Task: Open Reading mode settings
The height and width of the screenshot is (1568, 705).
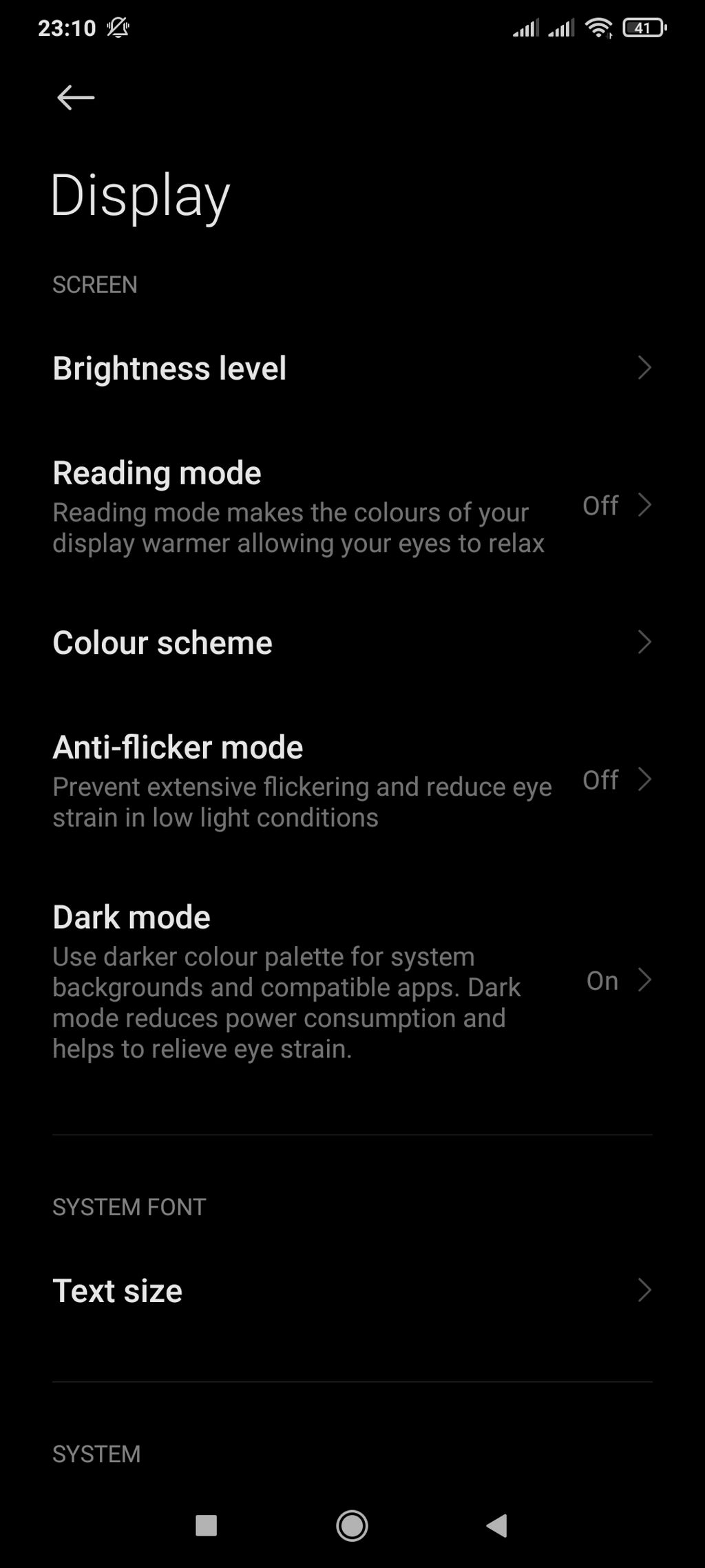Action: click(x=351, y=506)
